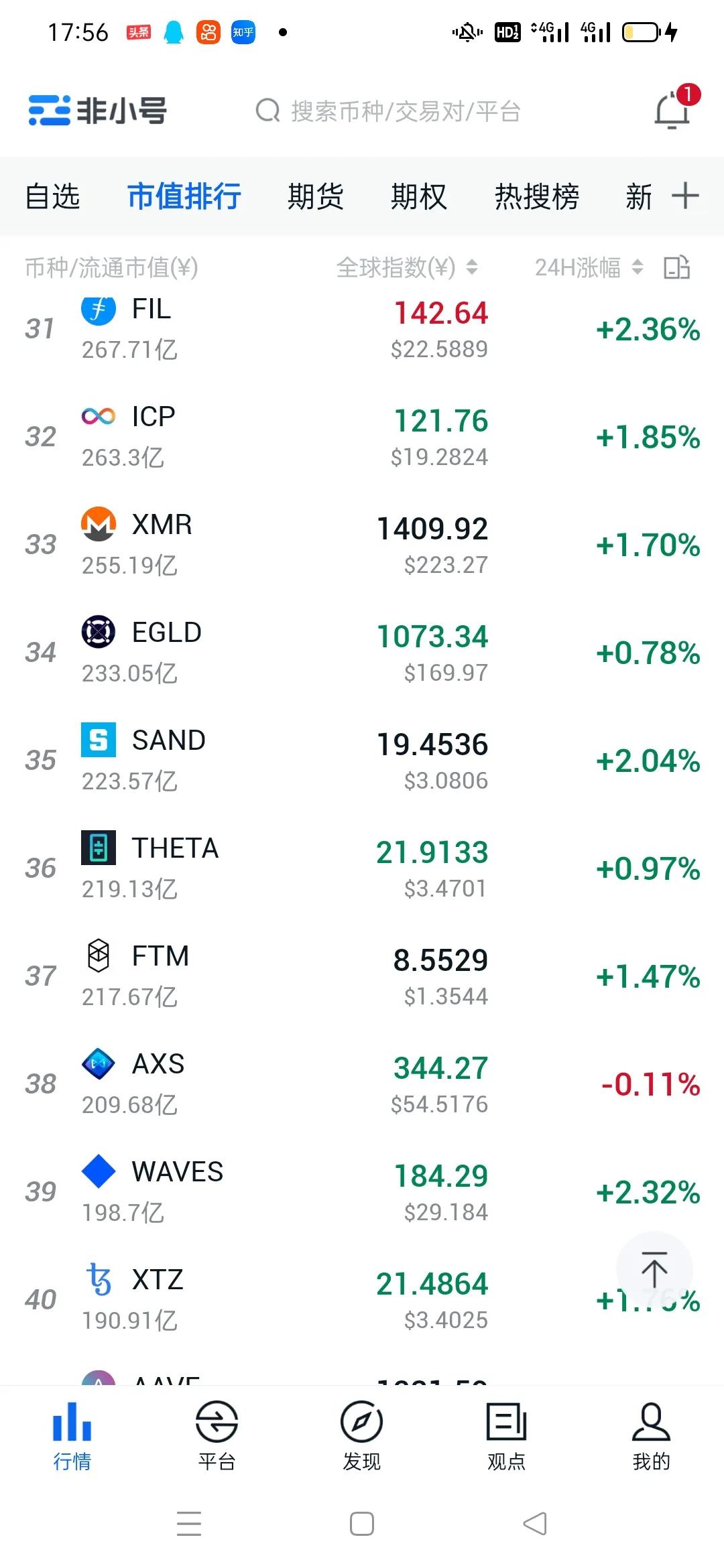This screenshot has width=724, height=1568.
Task: Jump back to top of list
Action: [654, 1270]
